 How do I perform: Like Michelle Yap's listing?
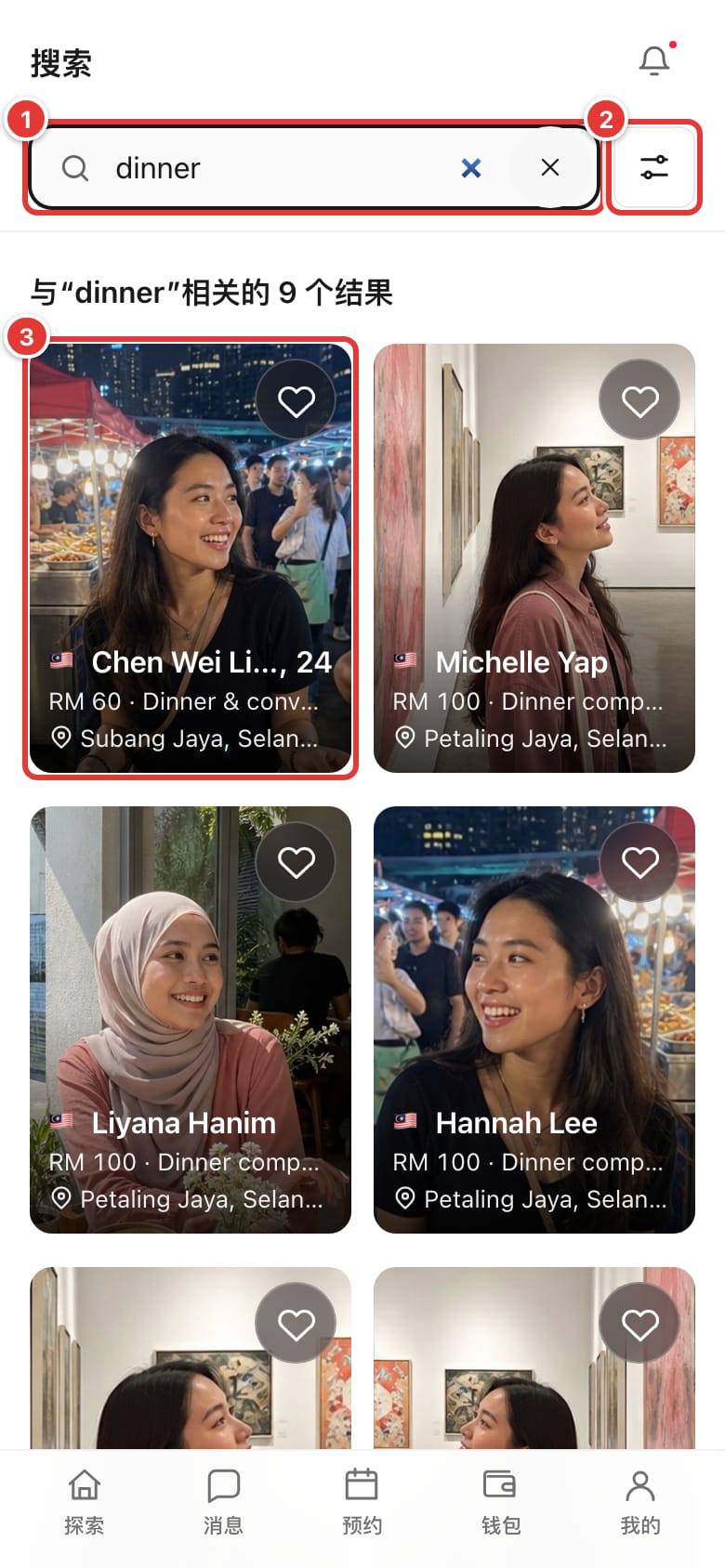pos(640,401)
